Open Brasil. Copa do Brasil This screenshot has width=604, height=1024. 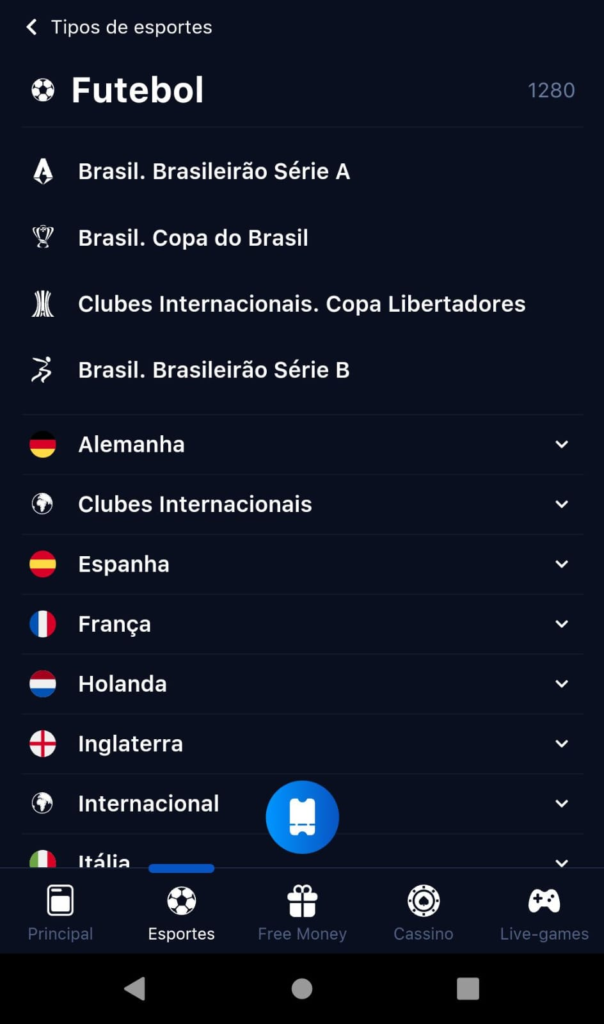(193, 238)
